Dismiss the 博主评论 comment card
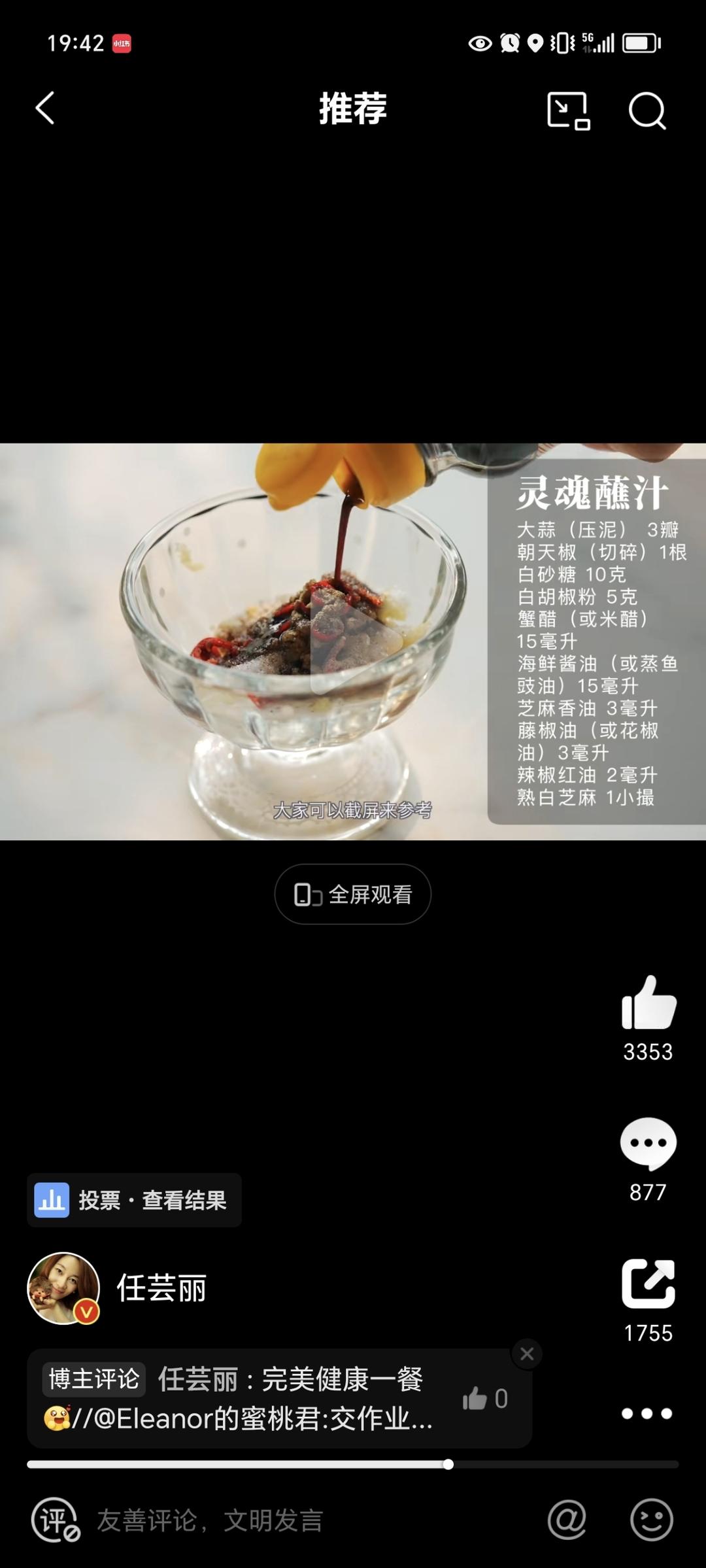706x1568 pixels. 527,1354
